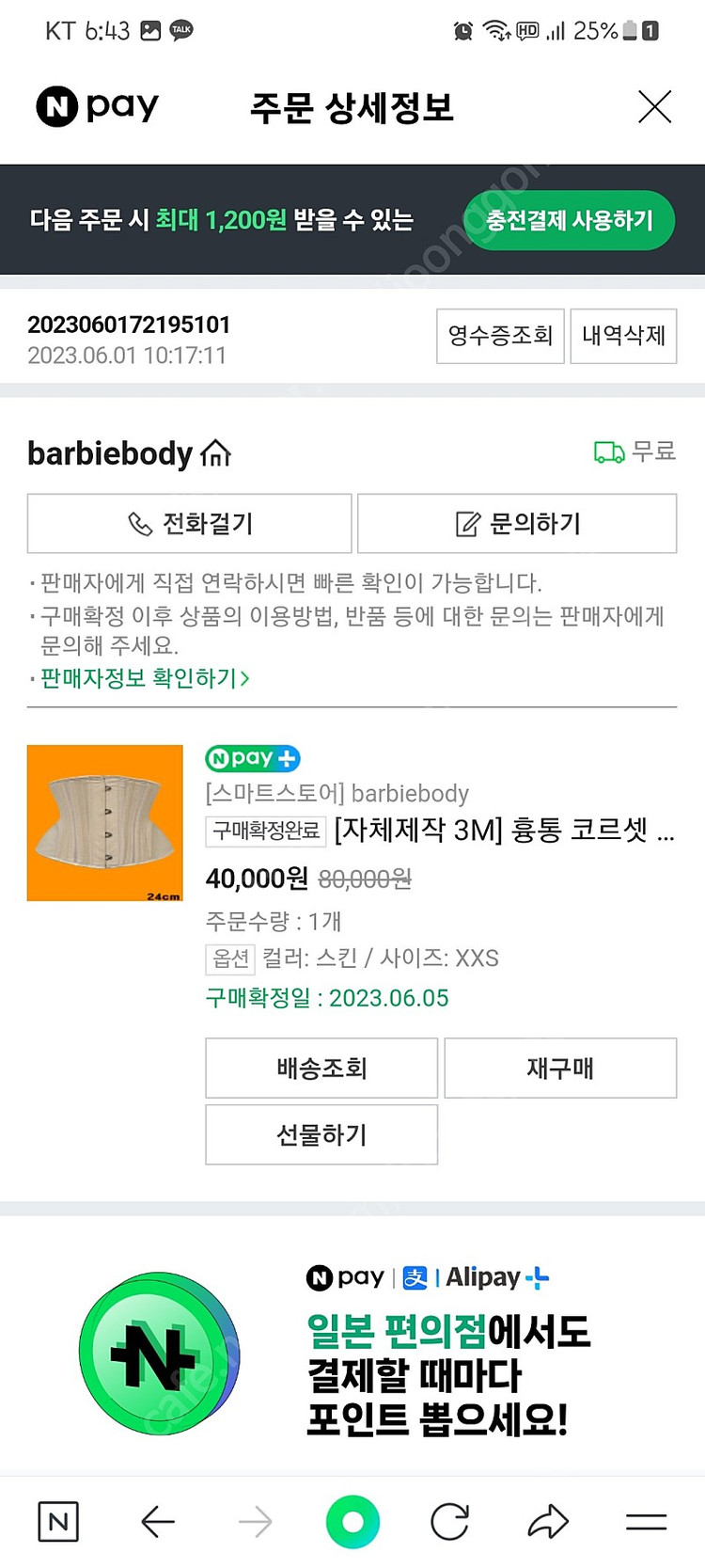Viewport: 705px width, 1568px height.
Task: Close the order detail page with the X
Action: [x=654, y=107]
